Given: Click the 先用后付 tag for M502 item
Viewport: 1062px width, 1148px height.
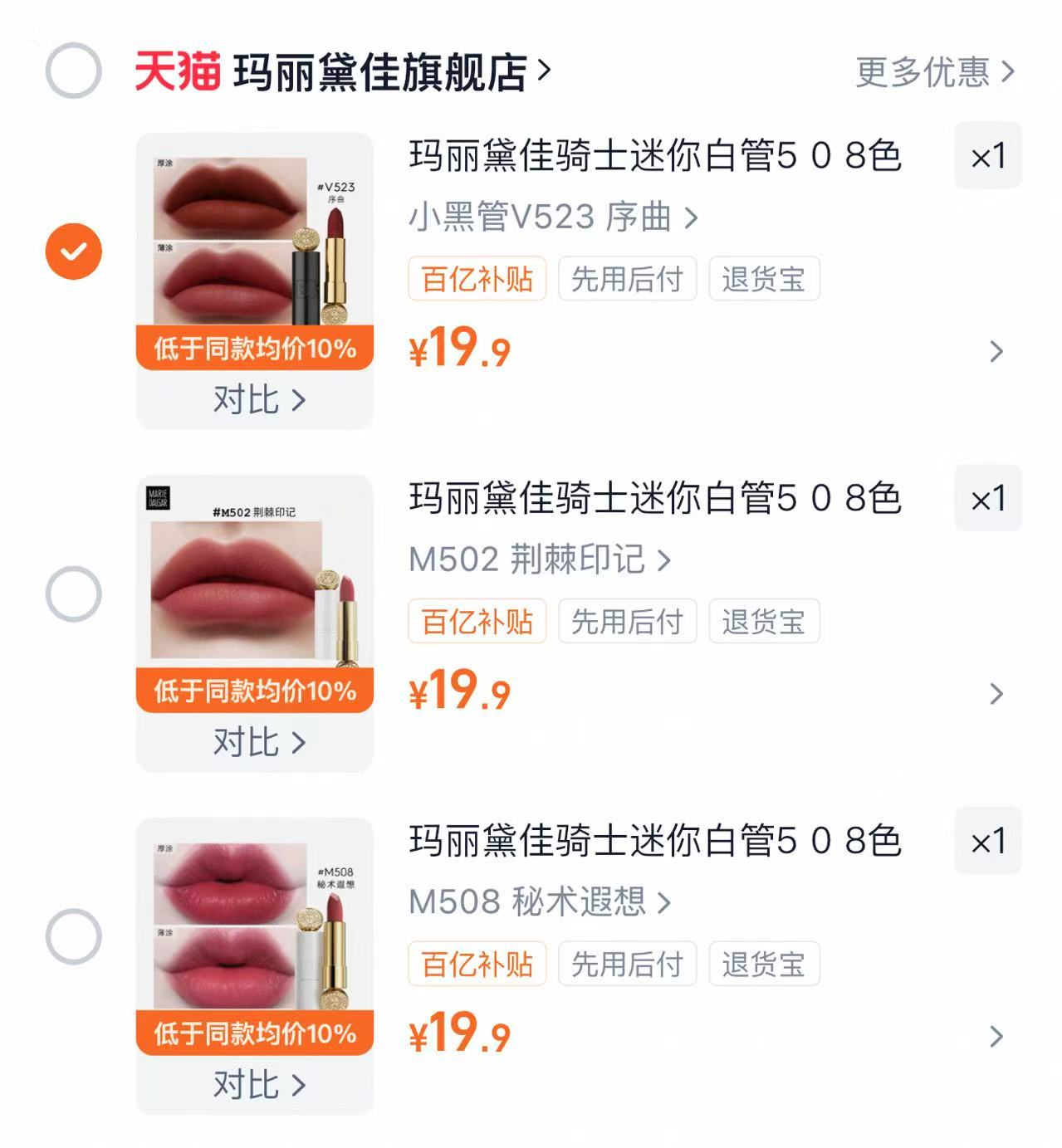Looking at the screenshot, I should (629, 621).
